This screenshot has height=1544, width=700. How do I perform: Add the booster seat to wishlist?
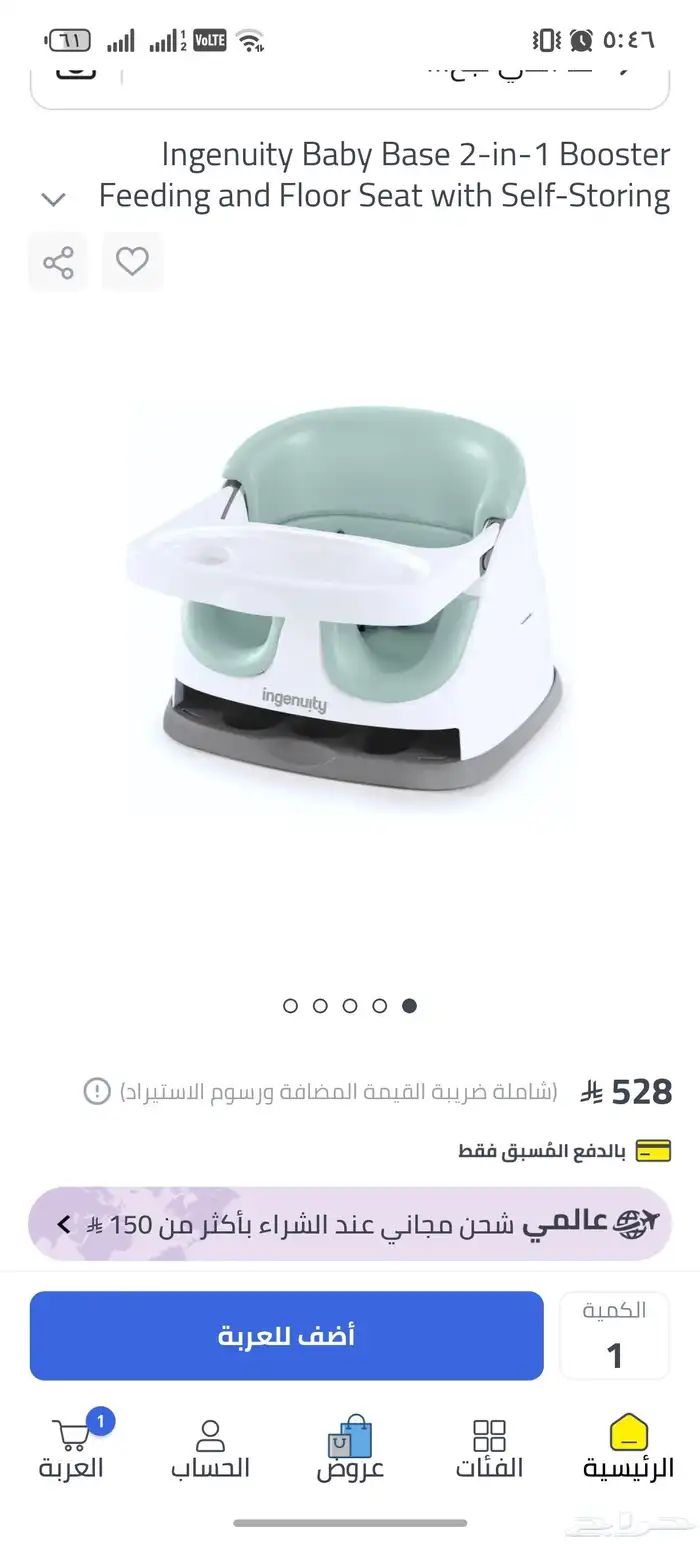pos(132,262)
